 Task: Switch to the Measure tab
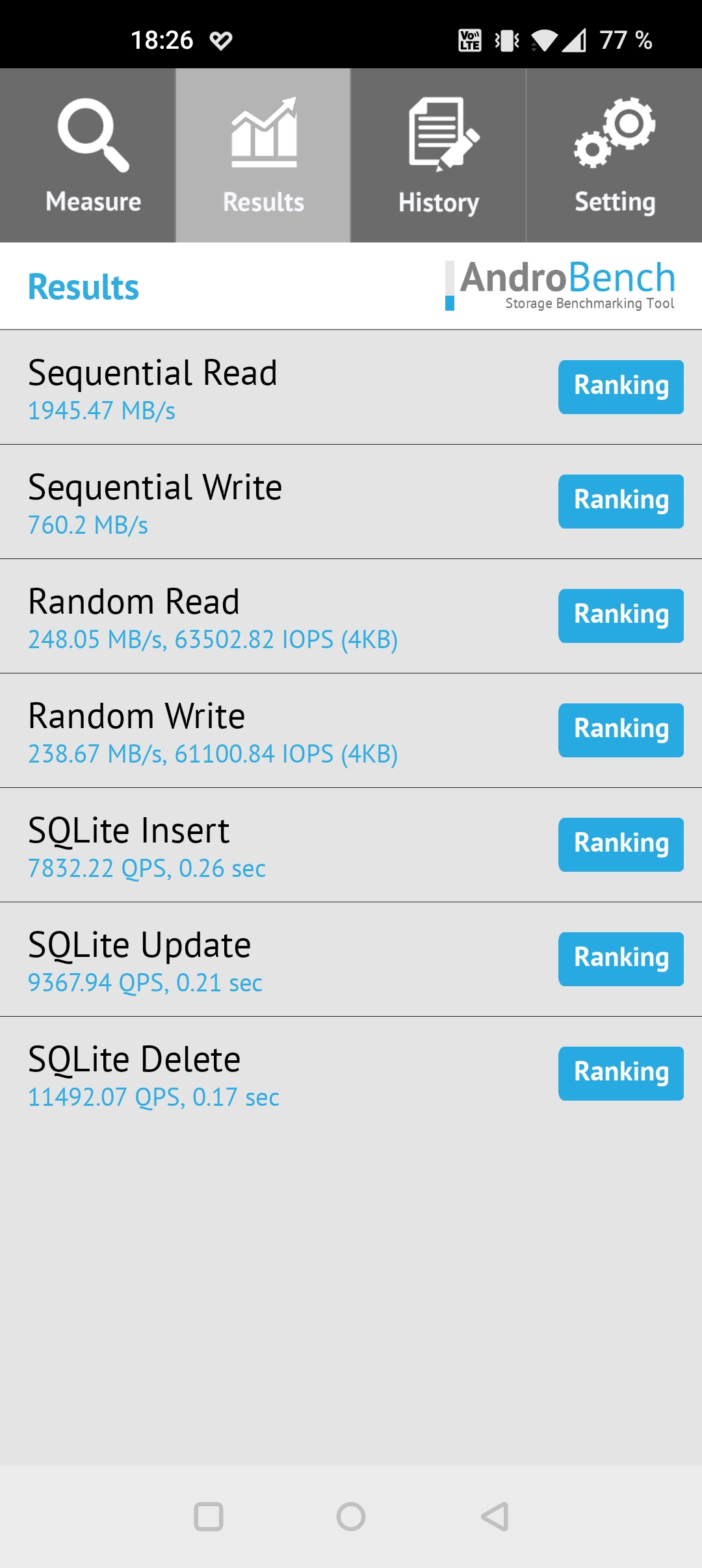pyautogui.click(x=88, y=155)
